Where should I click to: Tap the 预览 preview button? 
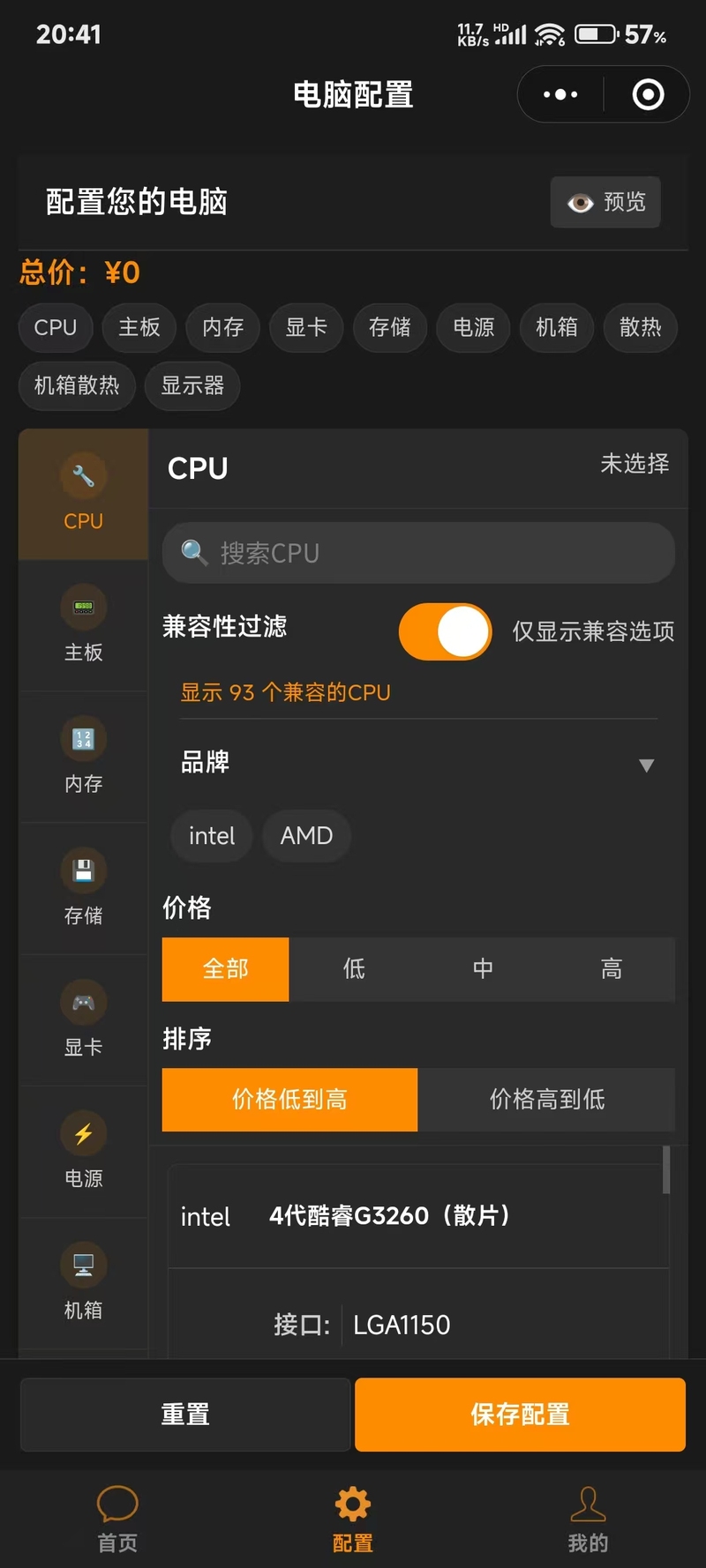(x=605, y=202)
